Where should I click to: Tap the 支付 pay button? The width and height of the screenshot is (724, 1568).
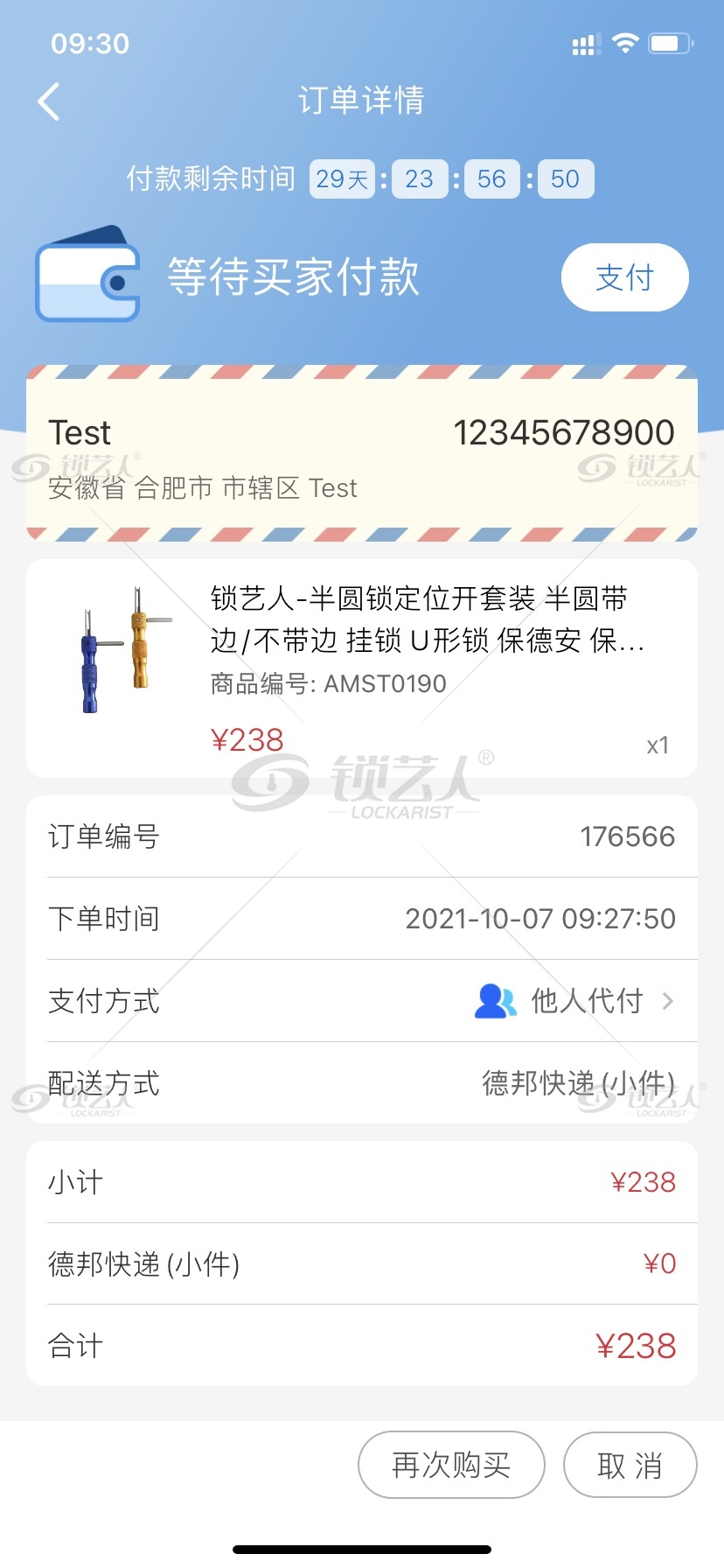pos(624,277)
